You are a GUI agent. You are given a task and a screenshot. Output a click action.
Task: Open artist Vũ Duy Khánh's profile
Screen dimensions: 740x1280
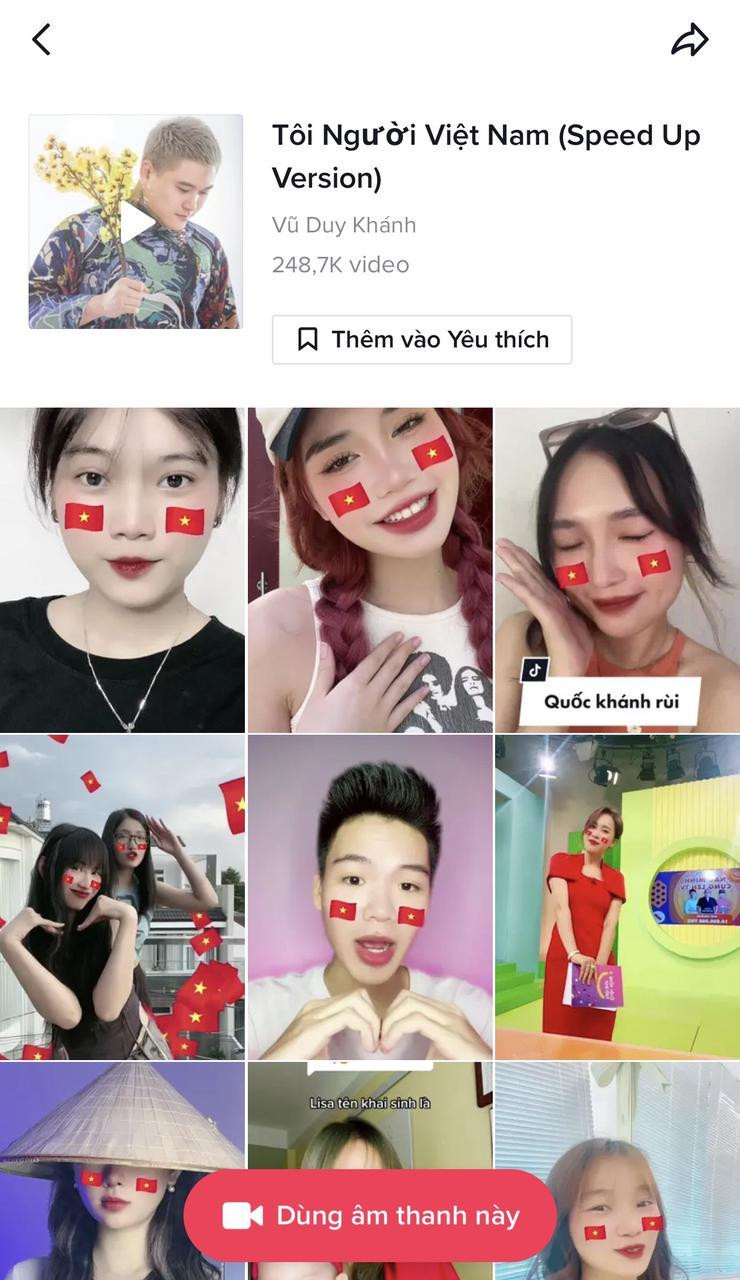point(344,225)
